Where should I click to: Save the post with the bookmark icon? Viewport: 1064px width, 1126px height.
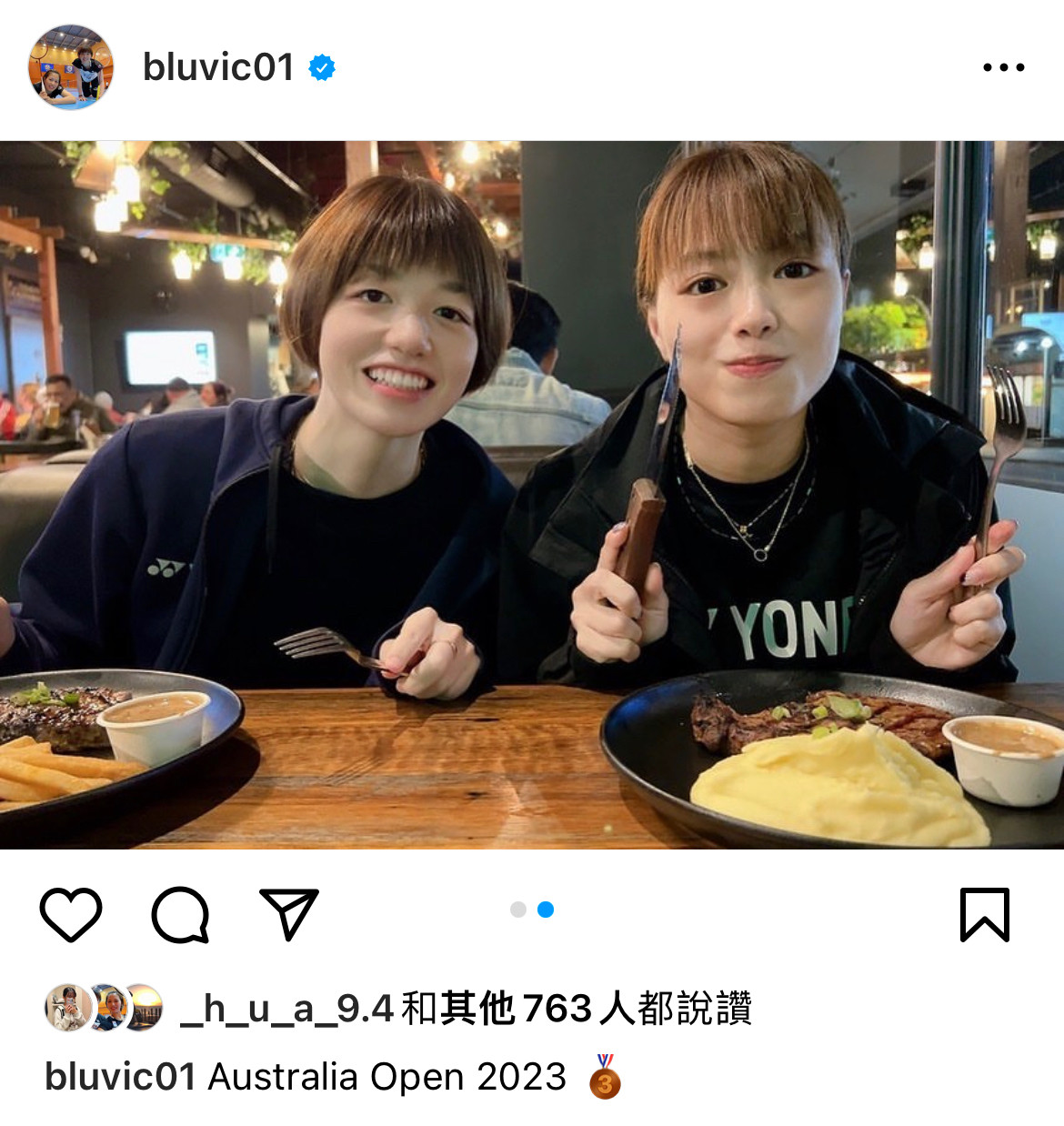coord(985,914)
